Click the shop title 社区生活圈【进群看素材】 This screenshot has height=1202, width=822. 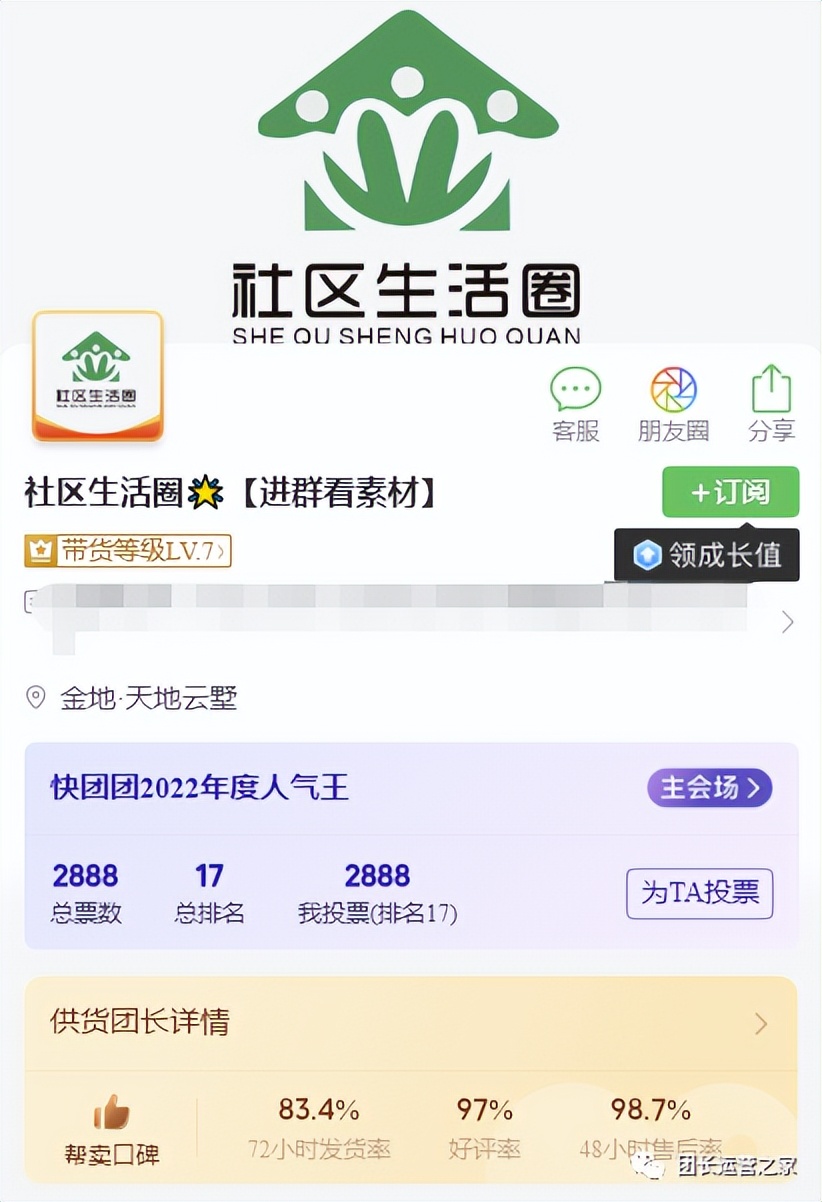coord(230,494)
